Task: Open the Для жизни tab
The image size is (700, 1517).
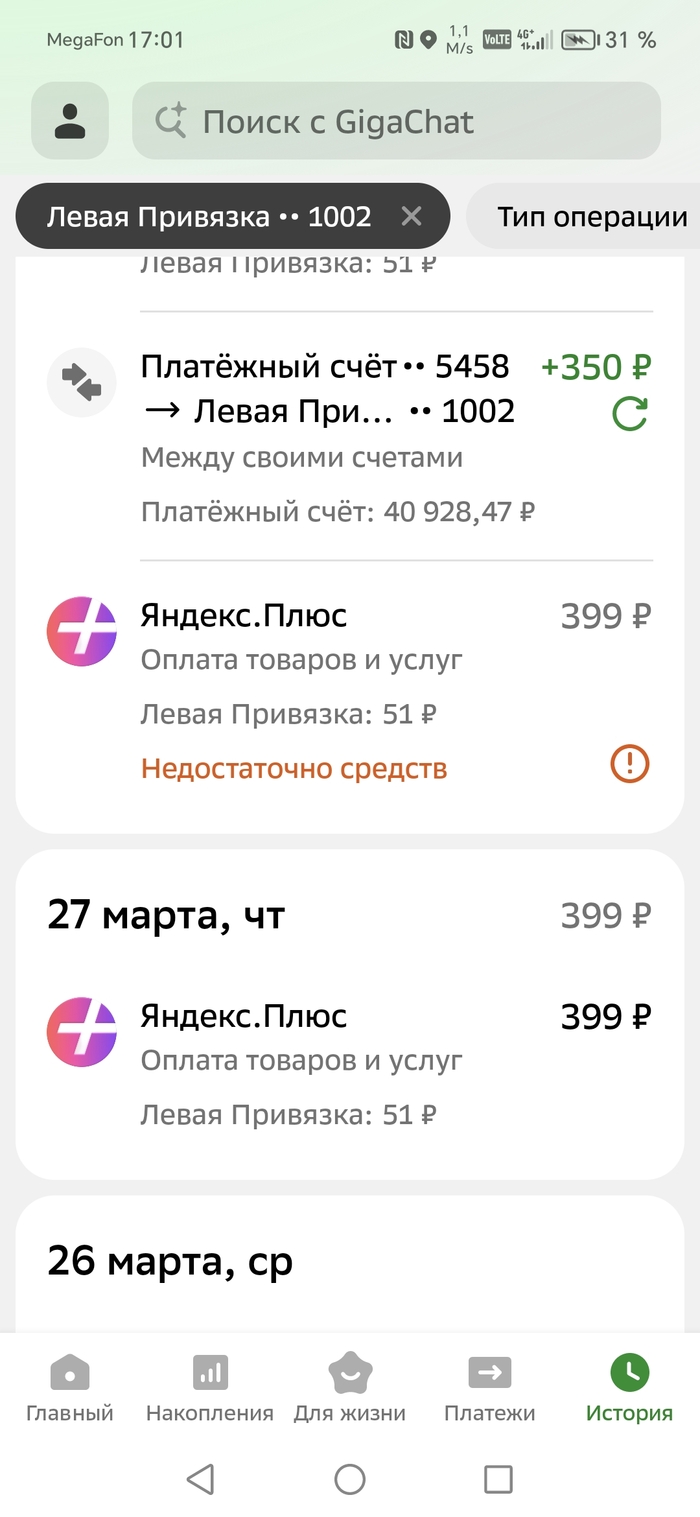Action: [350, 1389]
